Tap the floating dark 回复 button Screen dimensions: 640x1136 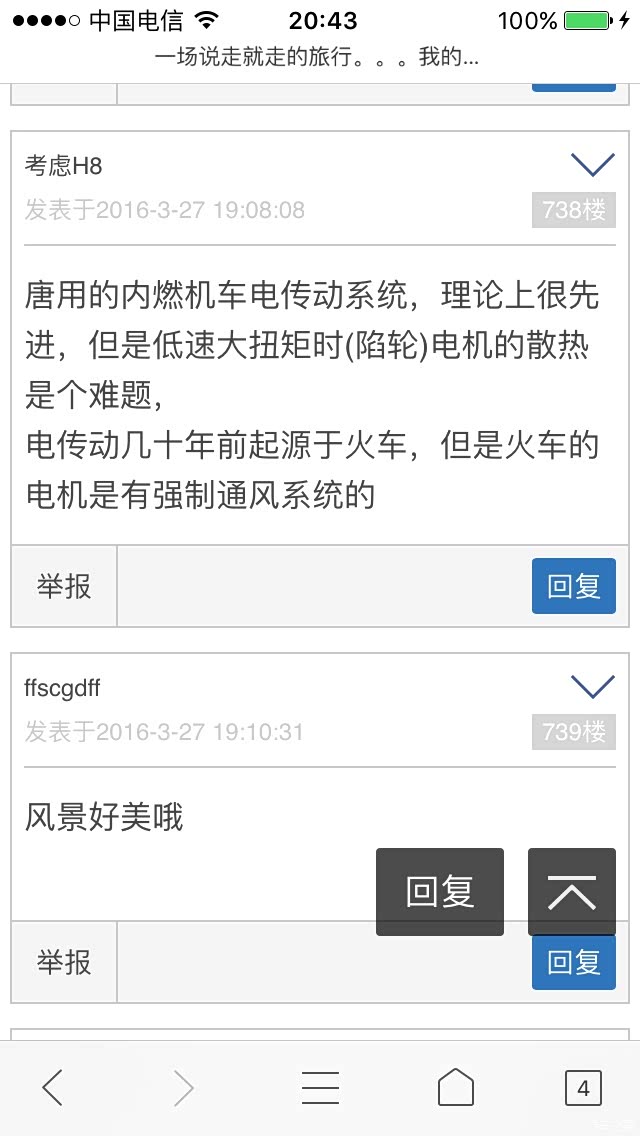coord(440,892)
